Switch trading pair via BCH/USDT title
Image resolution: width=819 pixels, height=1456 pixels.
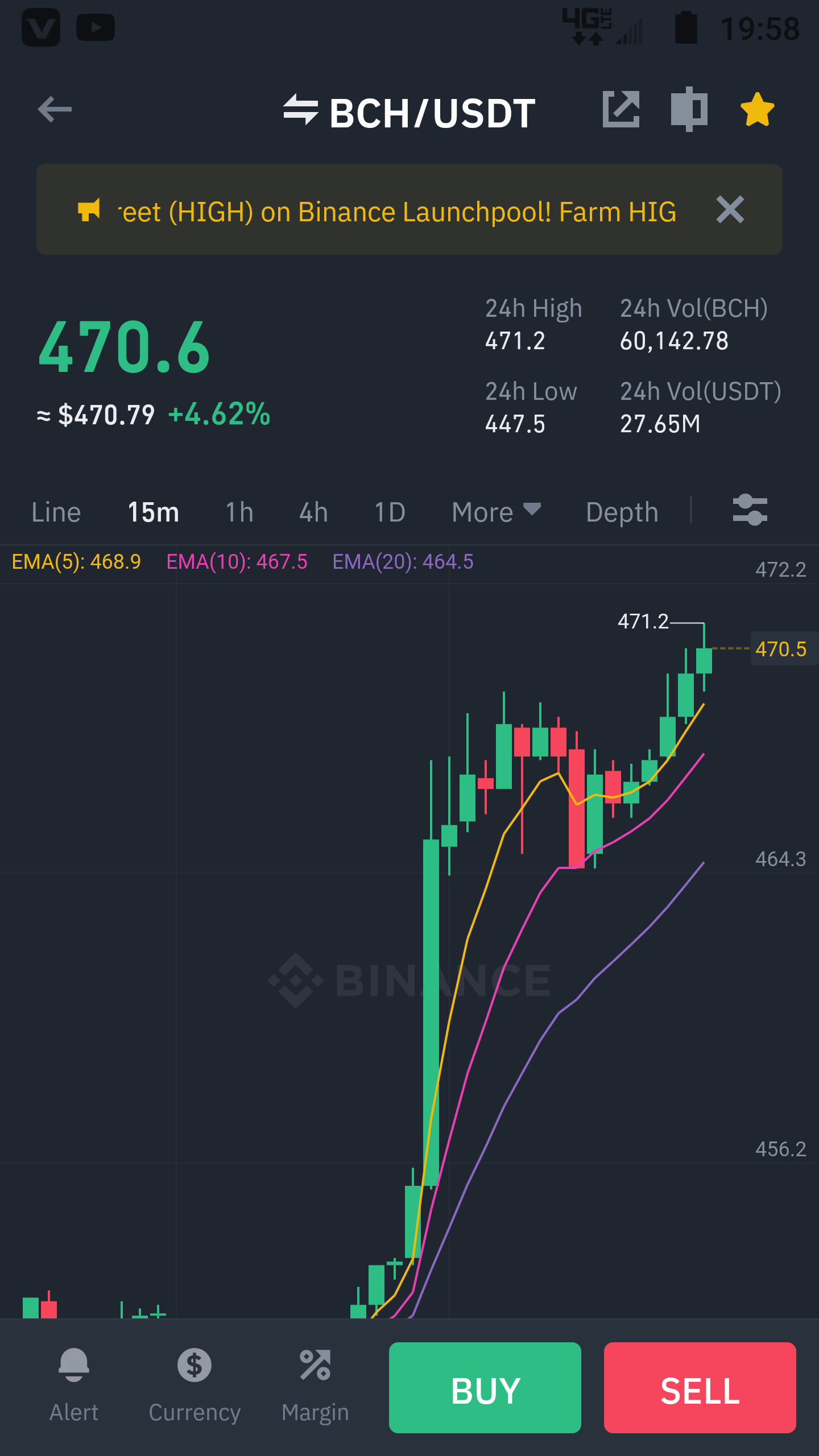click(x=409, y=111)
